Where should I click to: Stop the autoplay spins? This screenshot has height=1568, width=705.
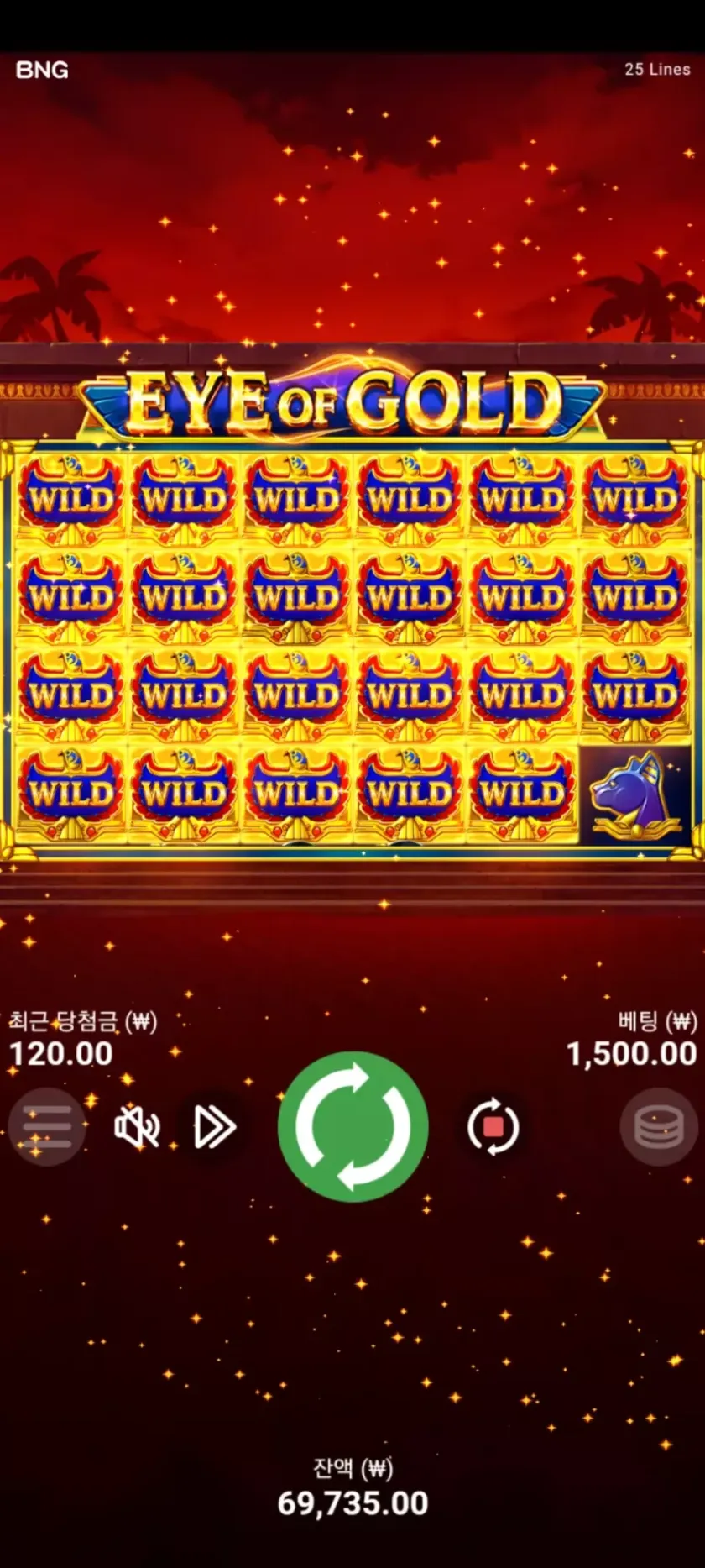pos(493,1126)
